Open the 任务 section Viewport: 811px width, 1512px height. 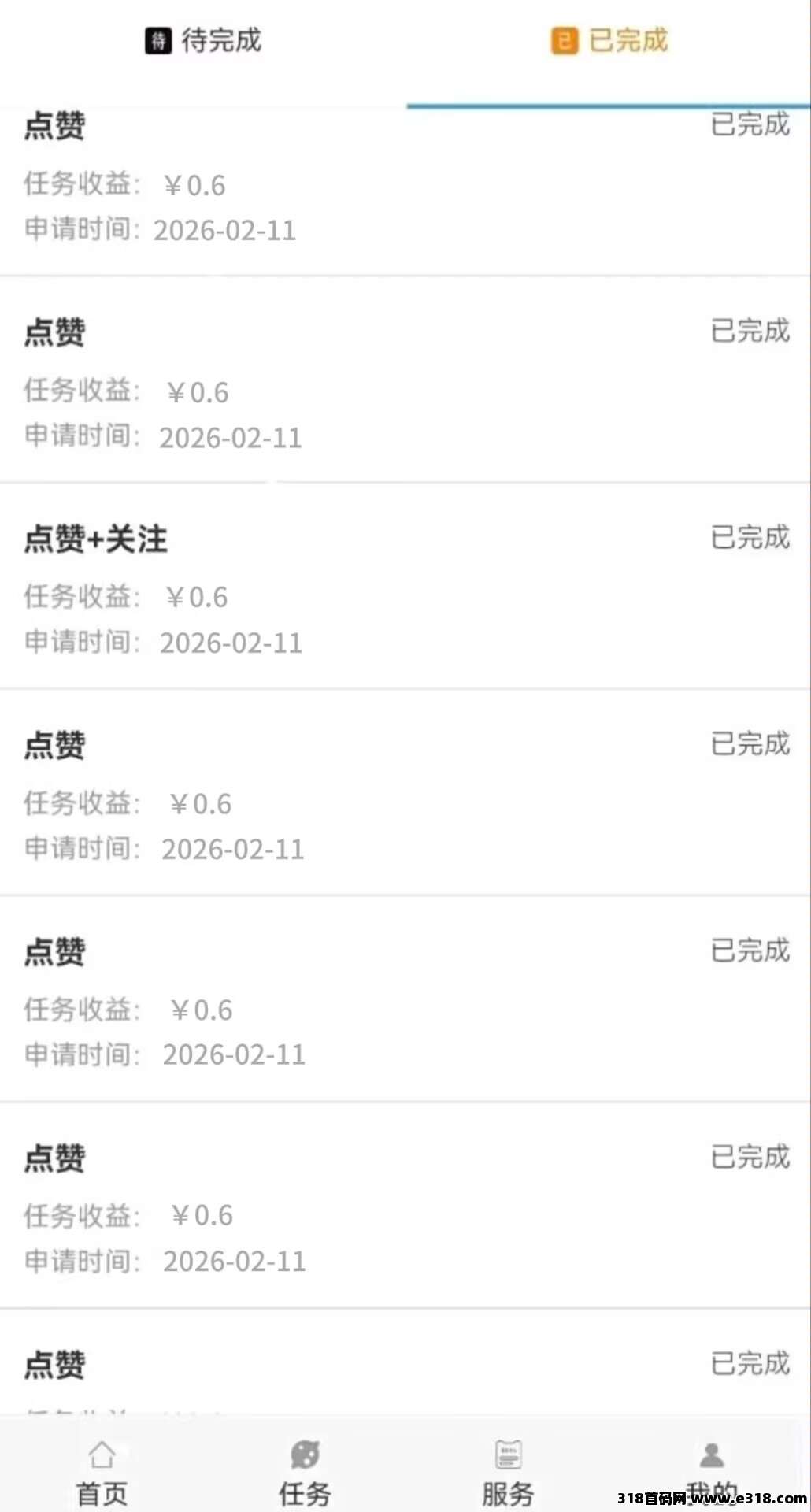(x=305, y=1471)
